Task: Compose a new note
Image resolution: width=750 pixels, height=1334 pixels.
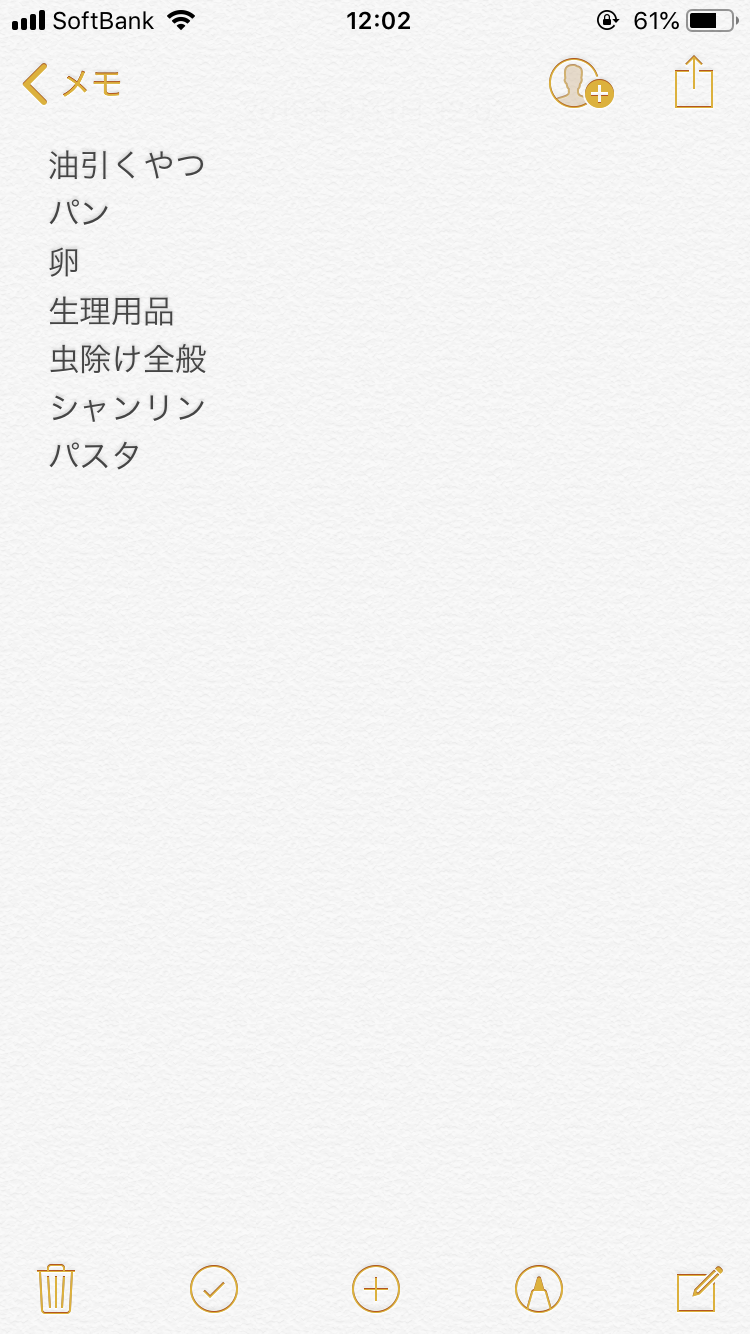Action: pos(699,1289)
